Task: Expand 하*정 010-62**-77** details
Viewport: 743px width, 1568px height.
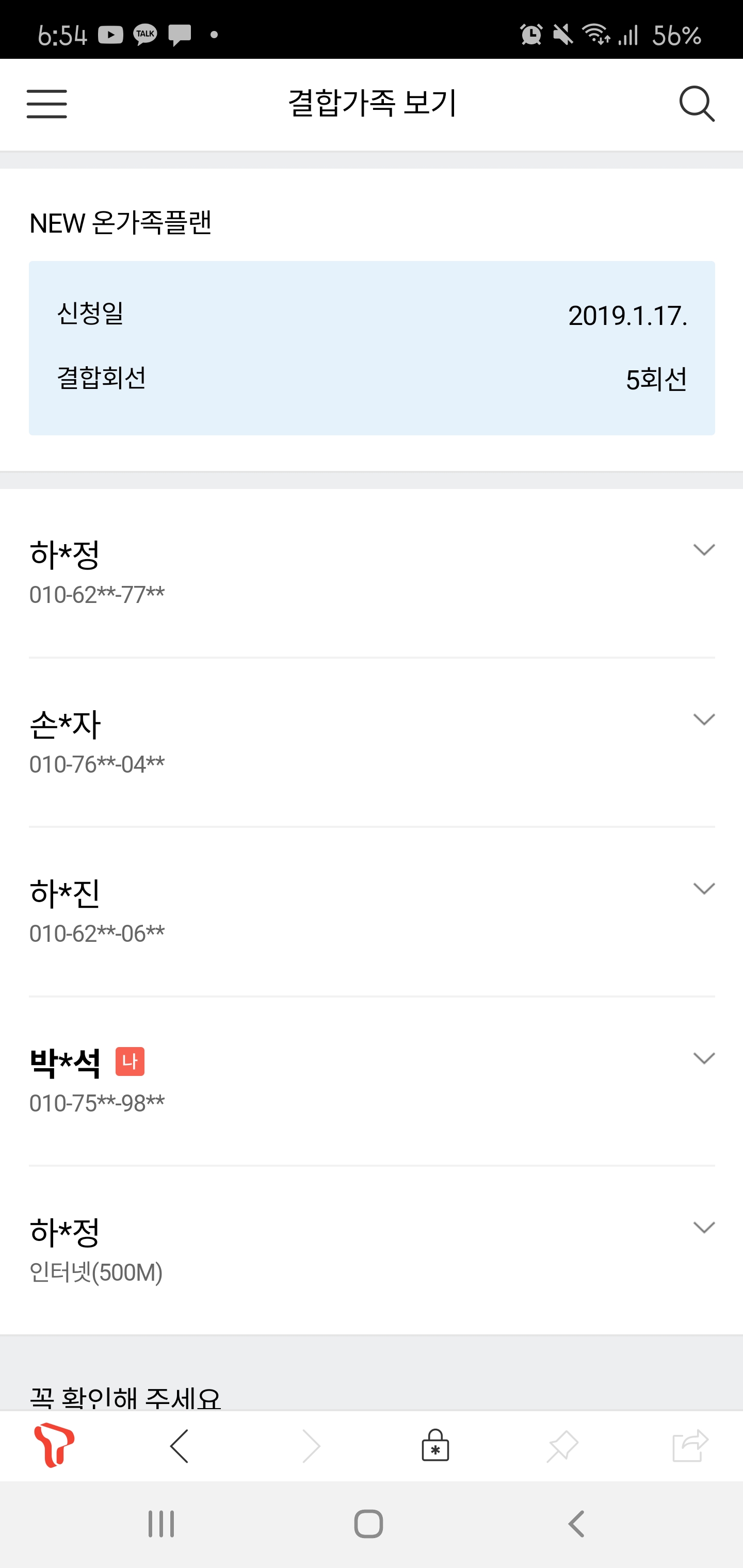Action: (703, 550)
